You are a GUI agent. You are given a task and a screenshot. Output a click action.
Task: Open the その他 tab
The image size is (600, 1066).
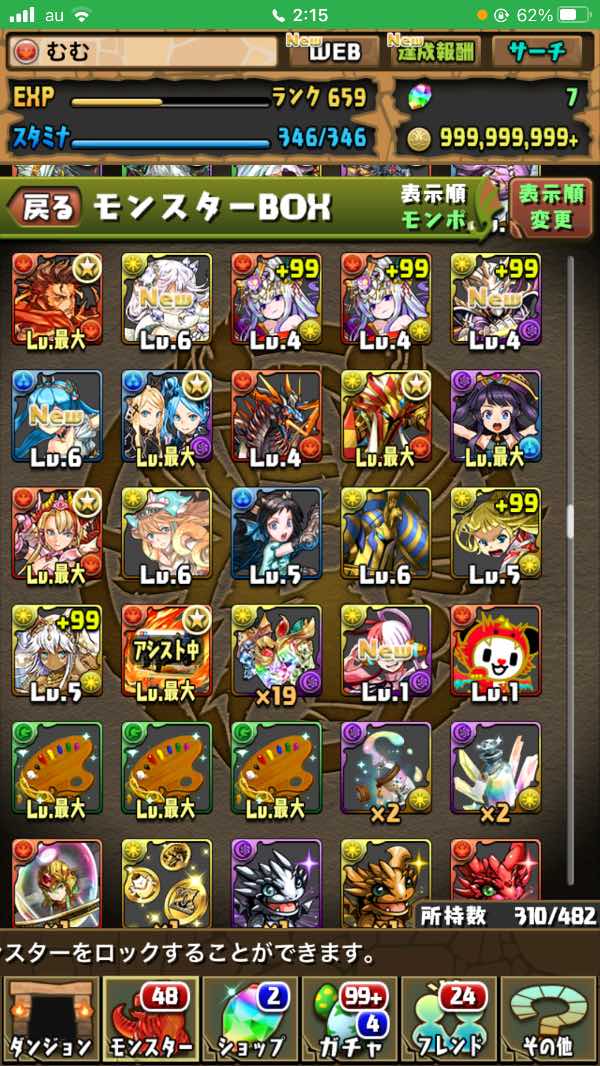click(x=549, y=1020)
